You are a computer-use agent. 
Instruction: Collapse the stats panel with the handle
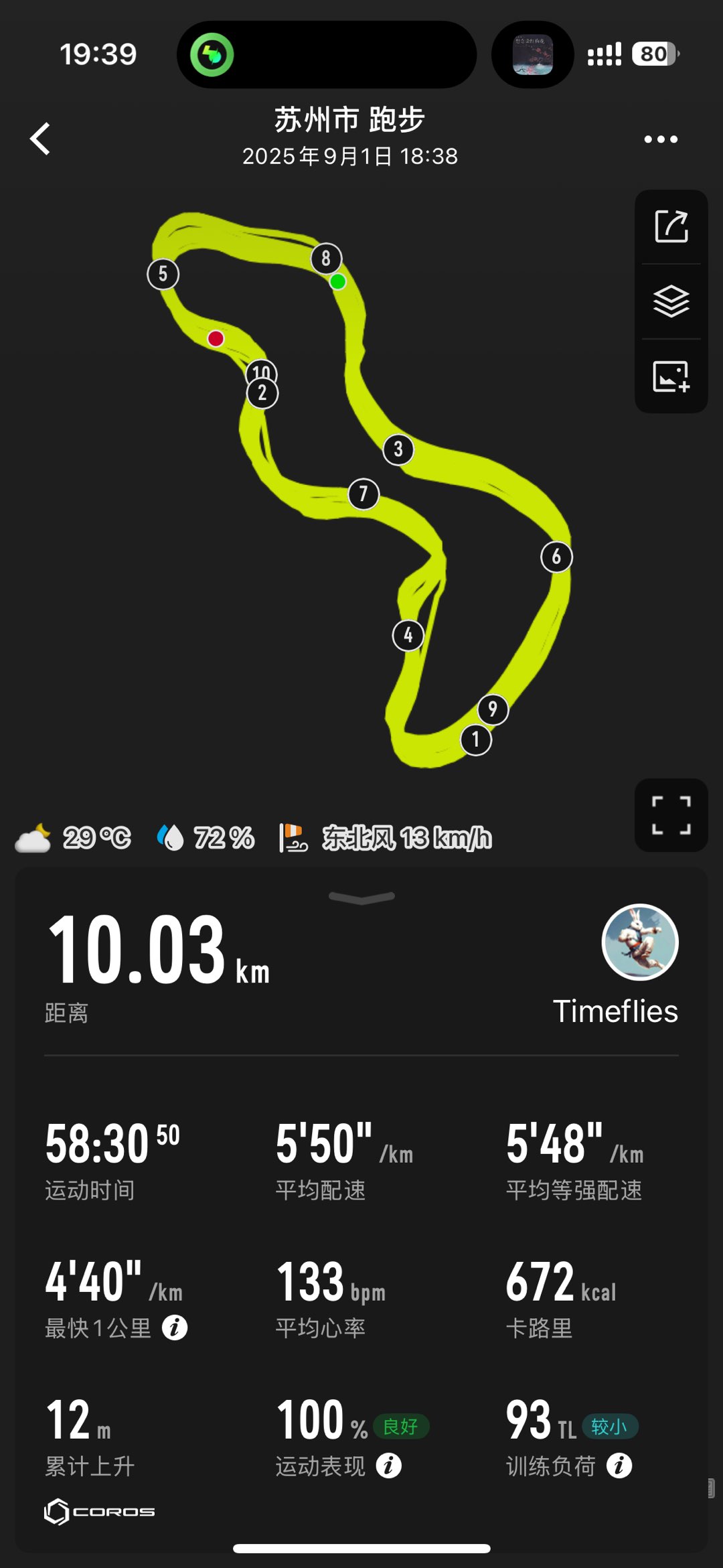click(361, 898)
